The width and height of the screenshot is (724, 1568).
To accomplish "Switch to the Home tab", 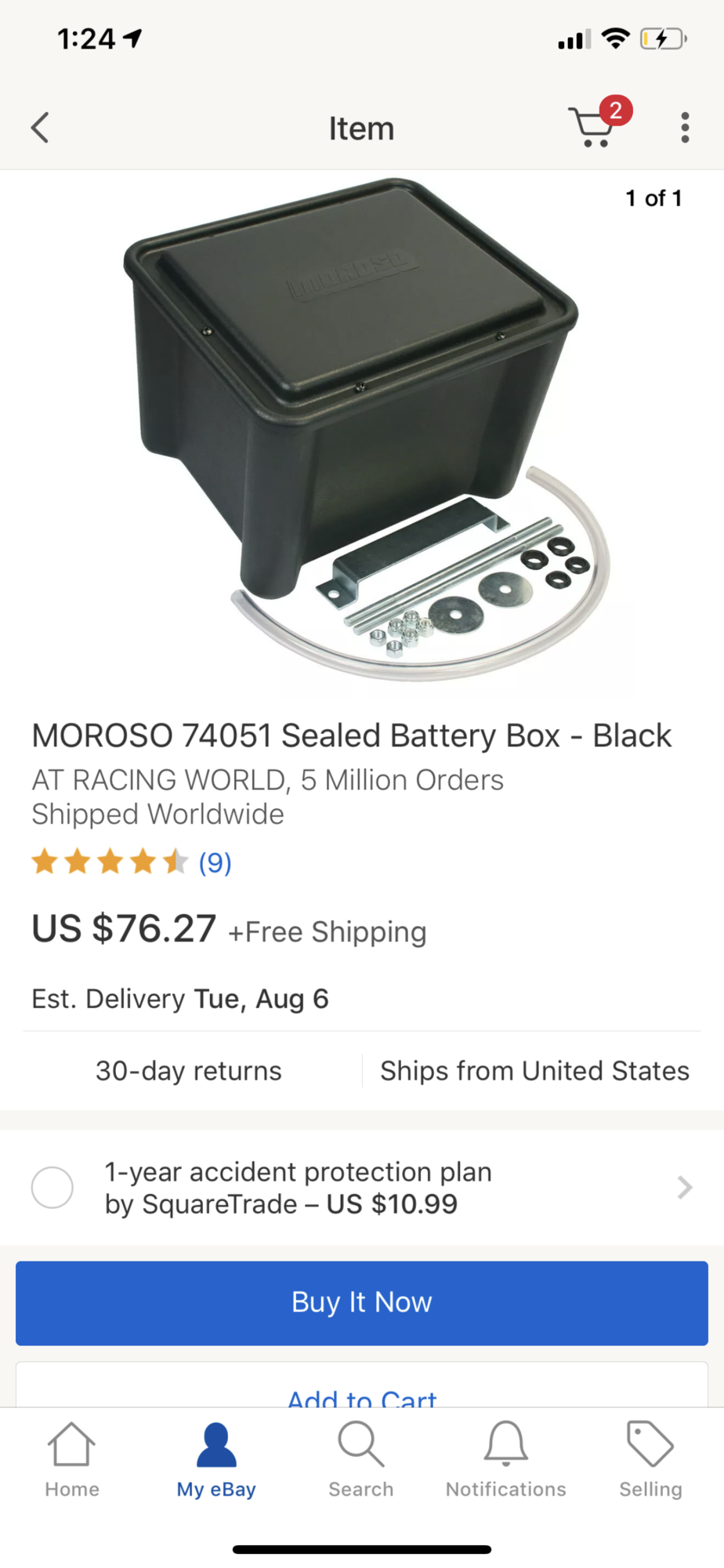I will (72, 1459).
